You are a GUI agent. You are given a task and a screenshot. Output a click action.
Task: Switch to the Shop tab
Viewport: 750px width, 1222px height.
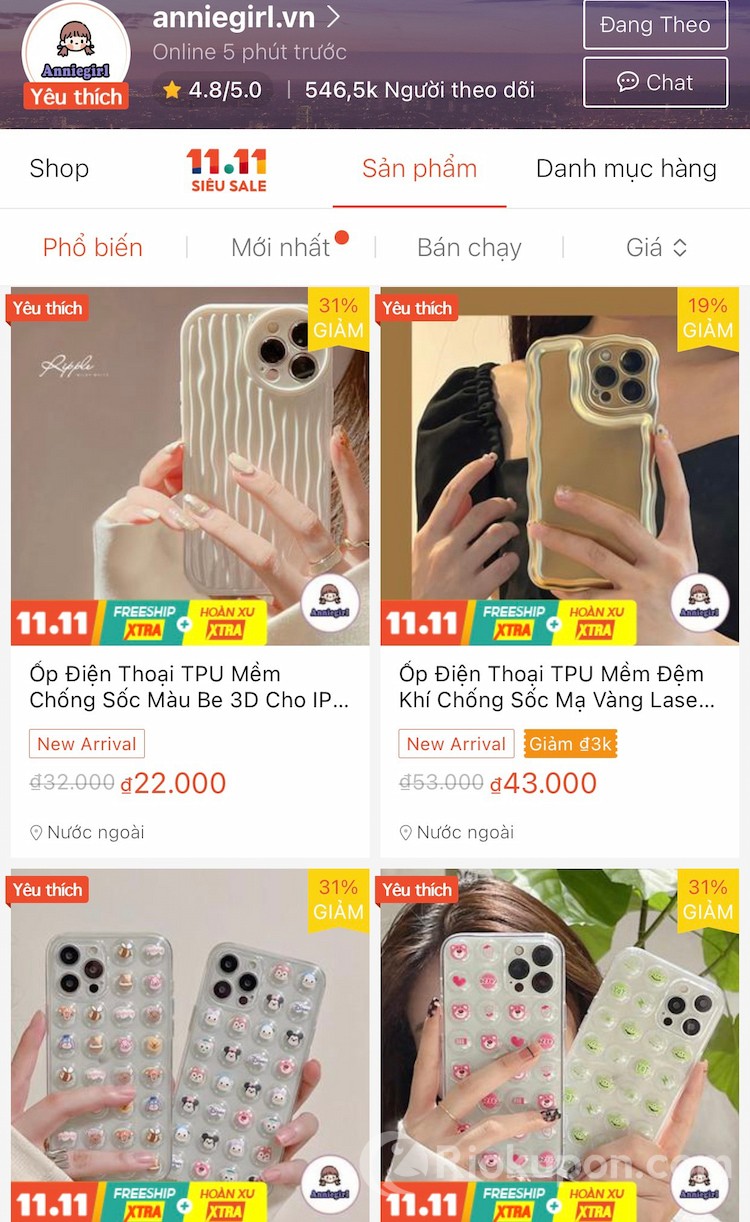click(x=59, y=168)
